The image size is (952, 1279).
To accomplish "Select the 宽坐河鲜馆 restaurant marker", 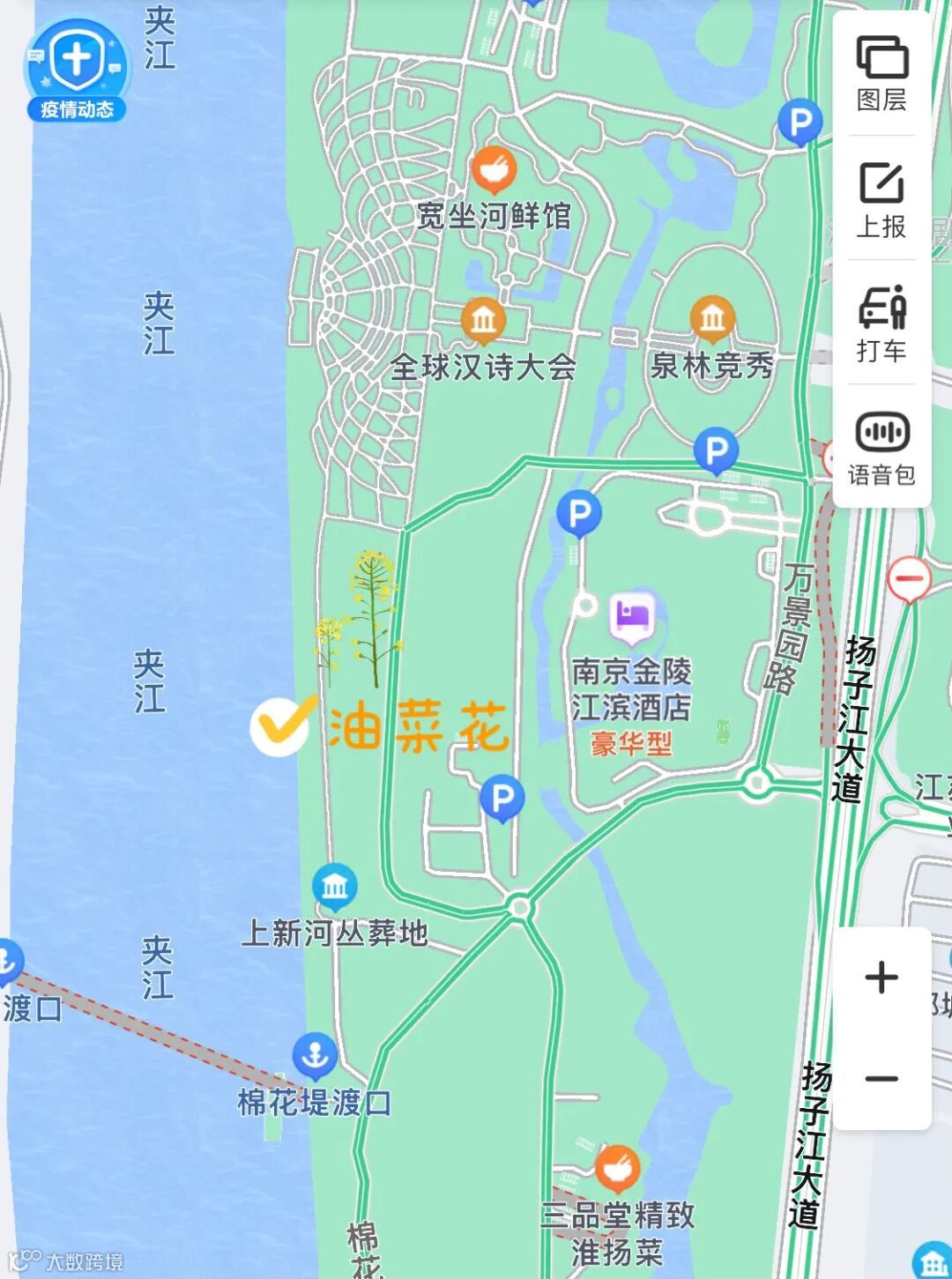I will tap(494, 169).
